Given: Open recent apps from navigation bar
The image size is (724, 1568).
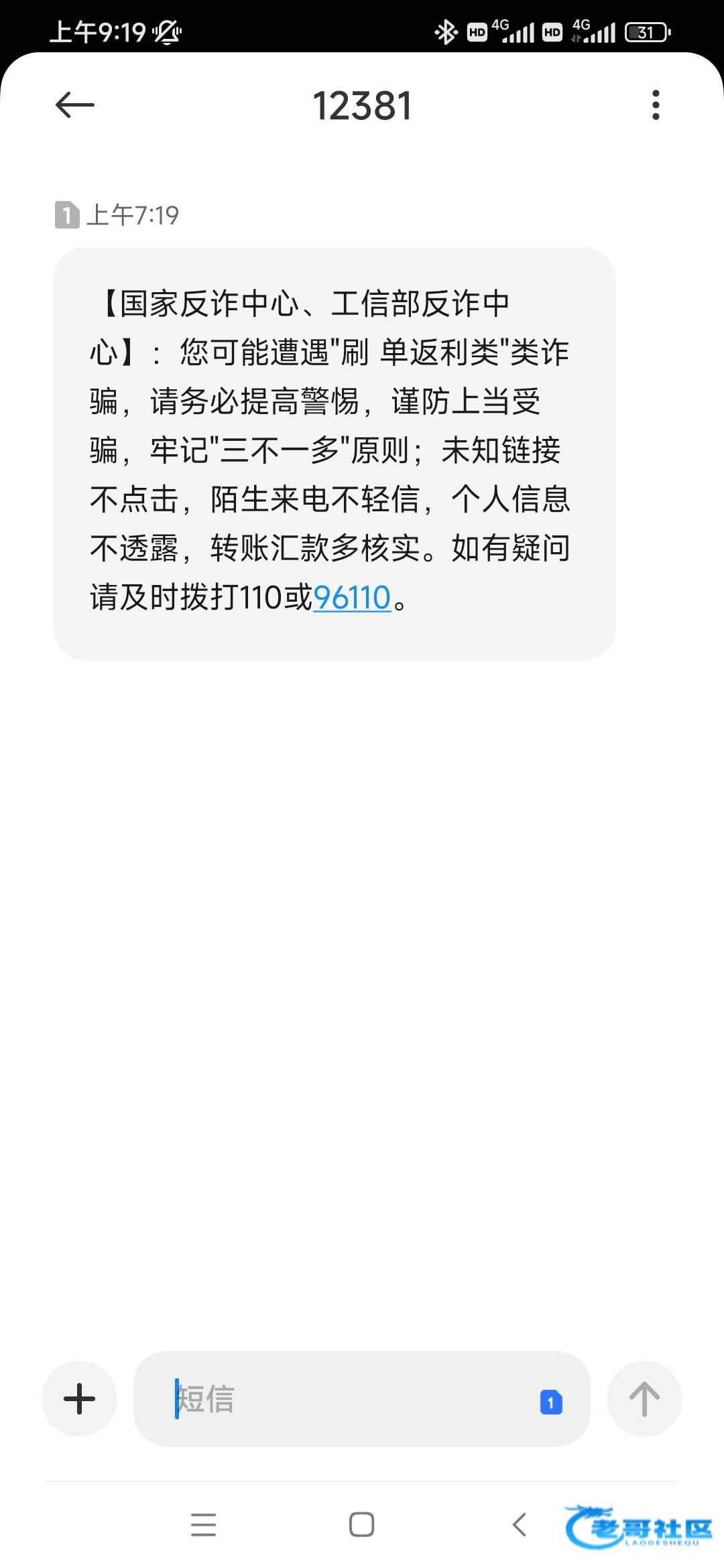Looking at the screenshot, I should click(203, 1524).
